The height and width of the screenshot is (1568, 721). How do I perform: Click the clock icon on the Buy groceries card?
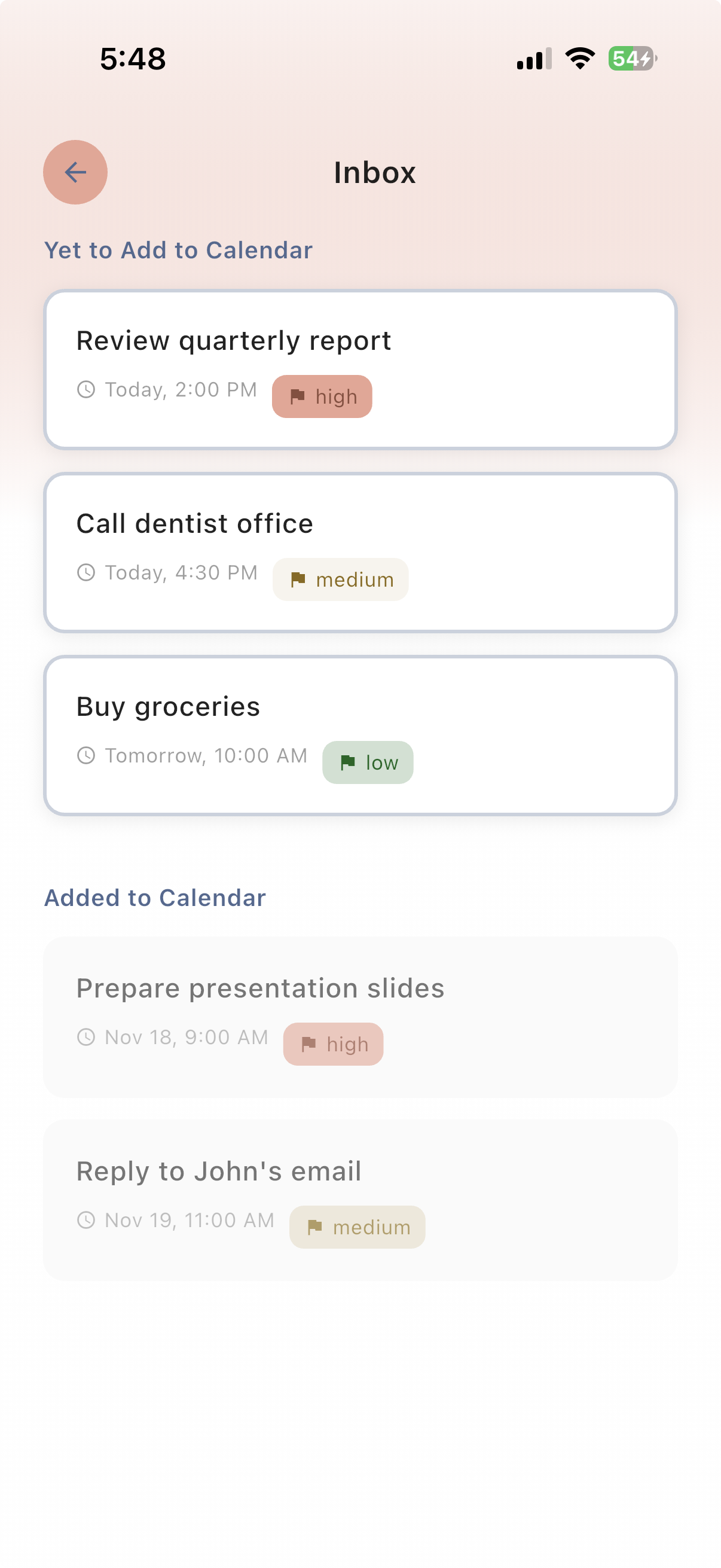pos(87,755)
